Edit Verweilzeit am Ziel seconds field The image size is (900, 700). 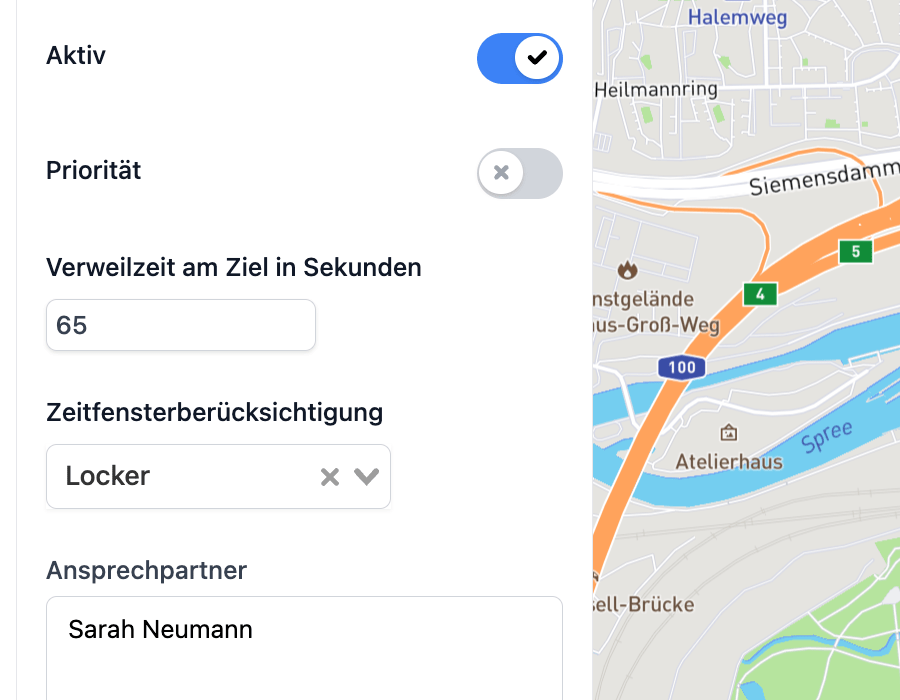pyautogui.click(x=180, y=325)
